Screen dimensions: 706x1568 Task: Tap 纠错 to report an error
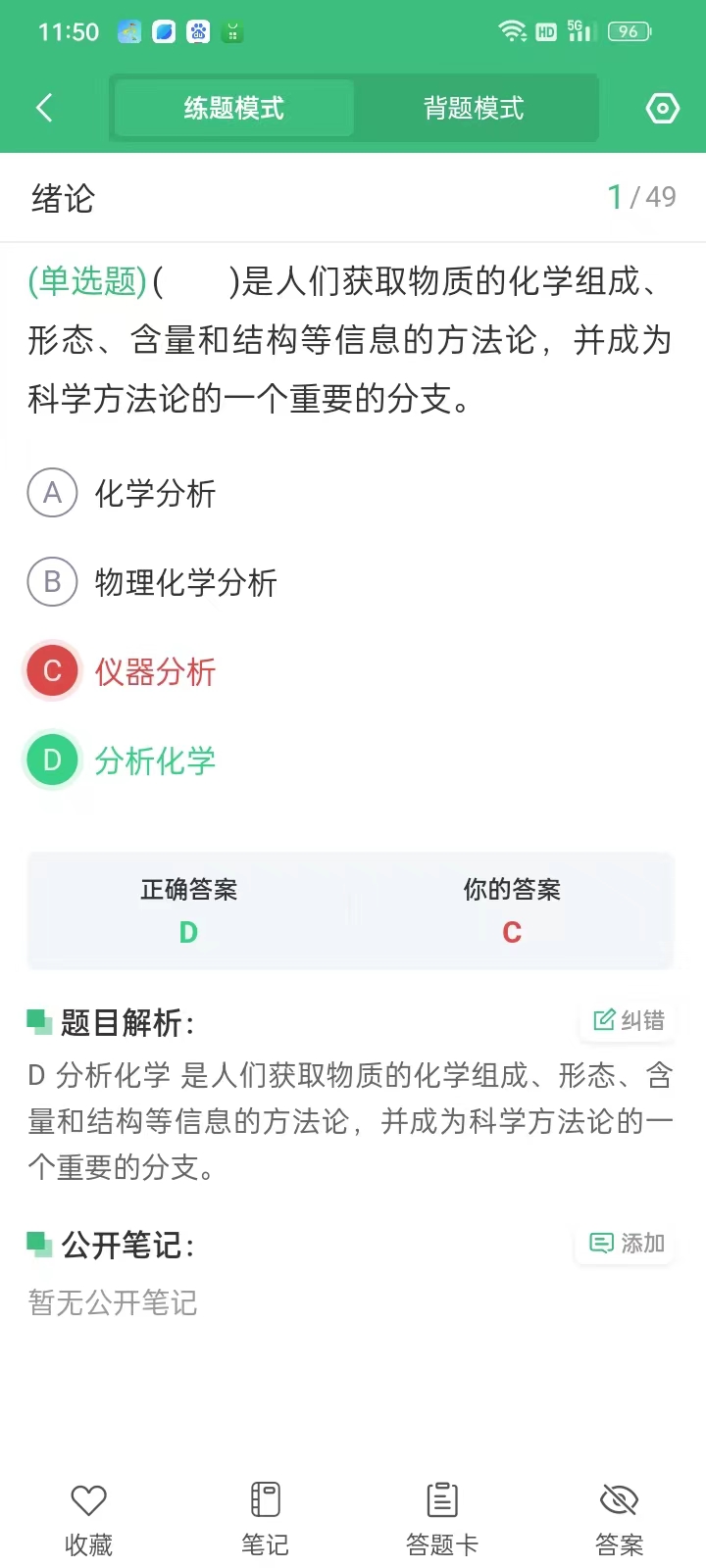(x=629, y=1021)
